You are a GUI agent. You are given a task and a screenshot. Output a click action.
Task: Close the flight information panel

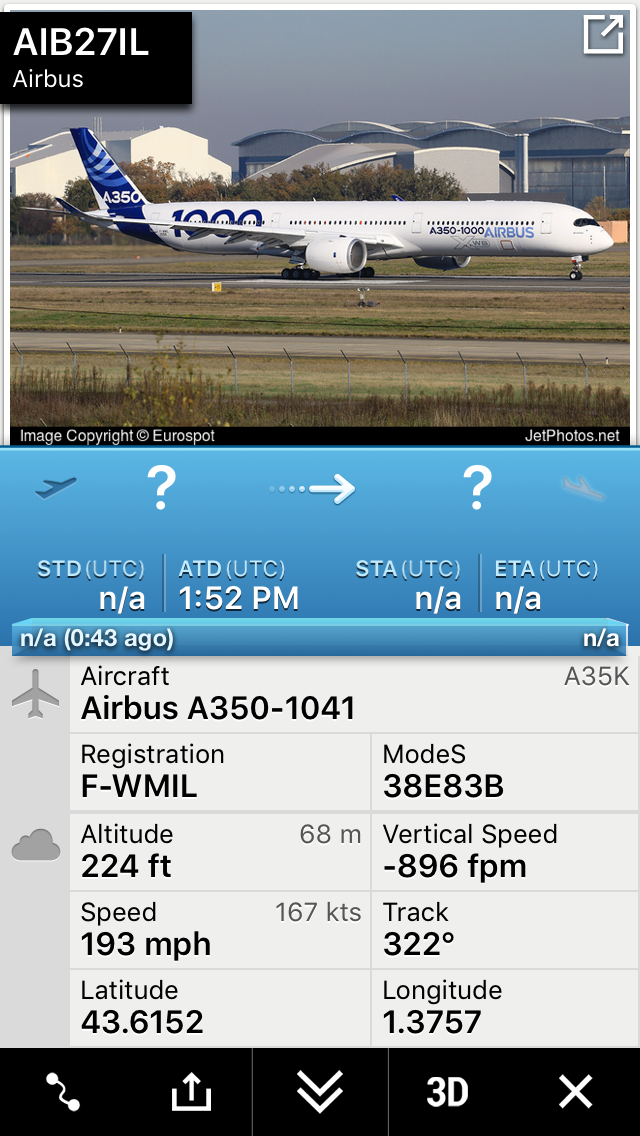[x=575, y=1092]
